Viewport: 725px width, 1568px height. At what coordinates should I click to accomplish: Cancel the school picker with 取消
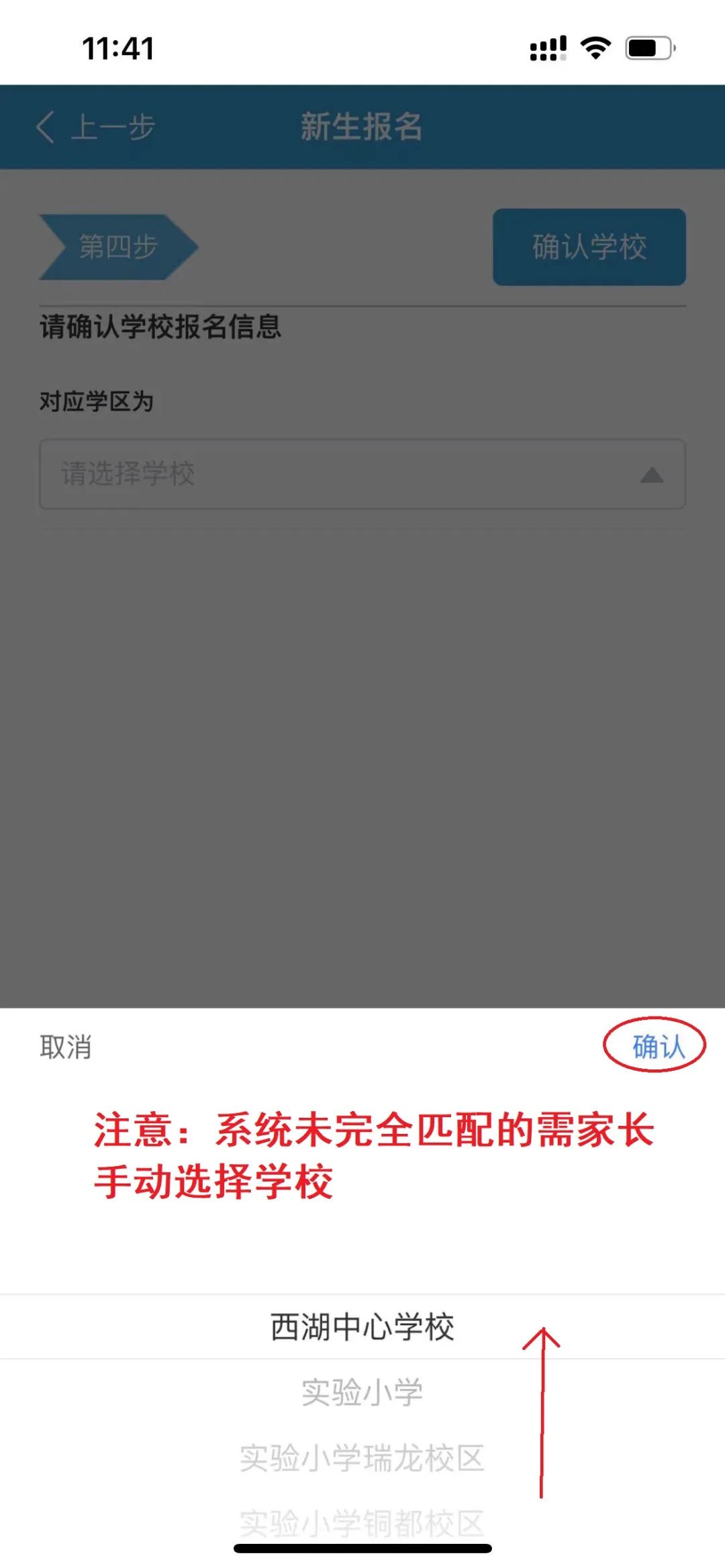tap(66, 1047)
